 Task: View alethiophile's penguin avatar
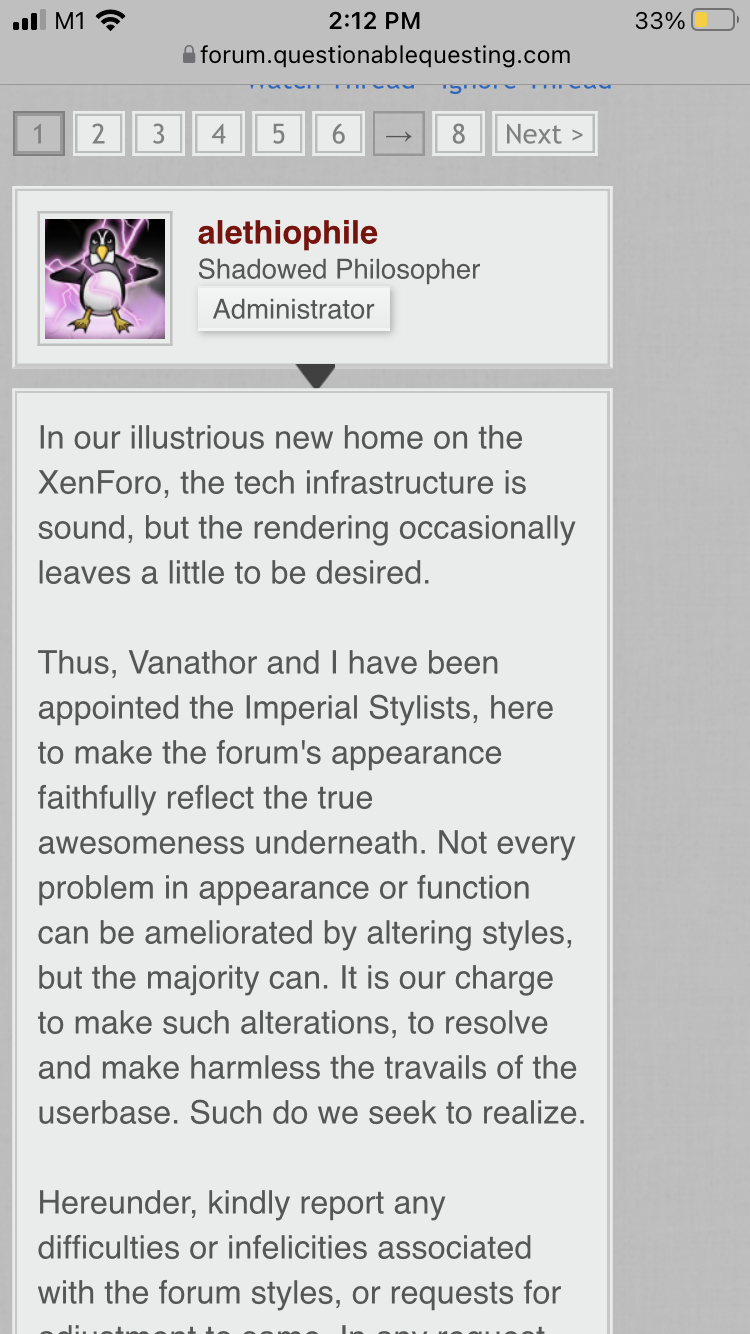[105, 279]
